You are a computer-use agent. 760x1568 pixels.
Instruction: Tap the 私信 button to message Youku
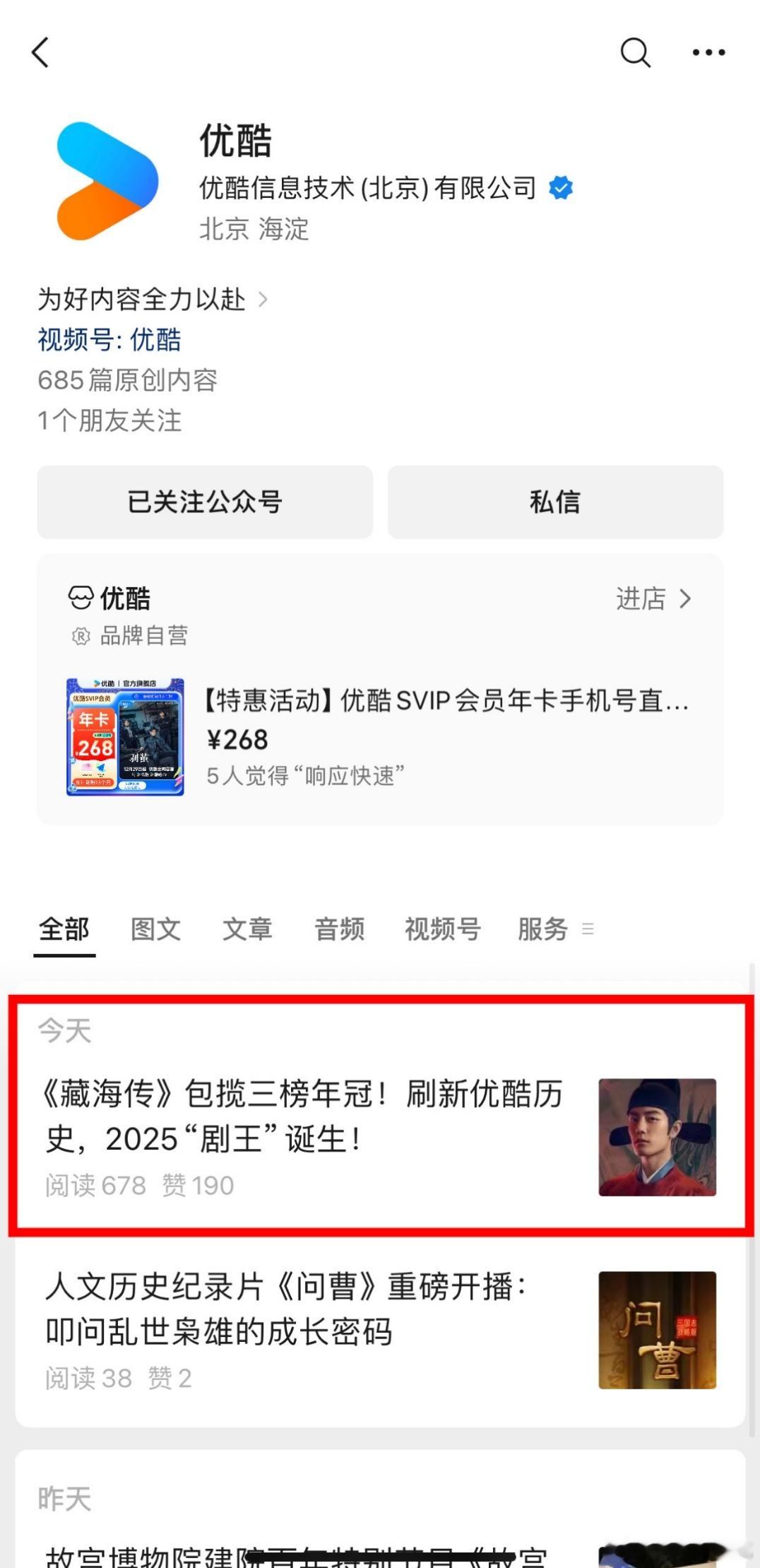pyautogui.click(x=556, y=502)
